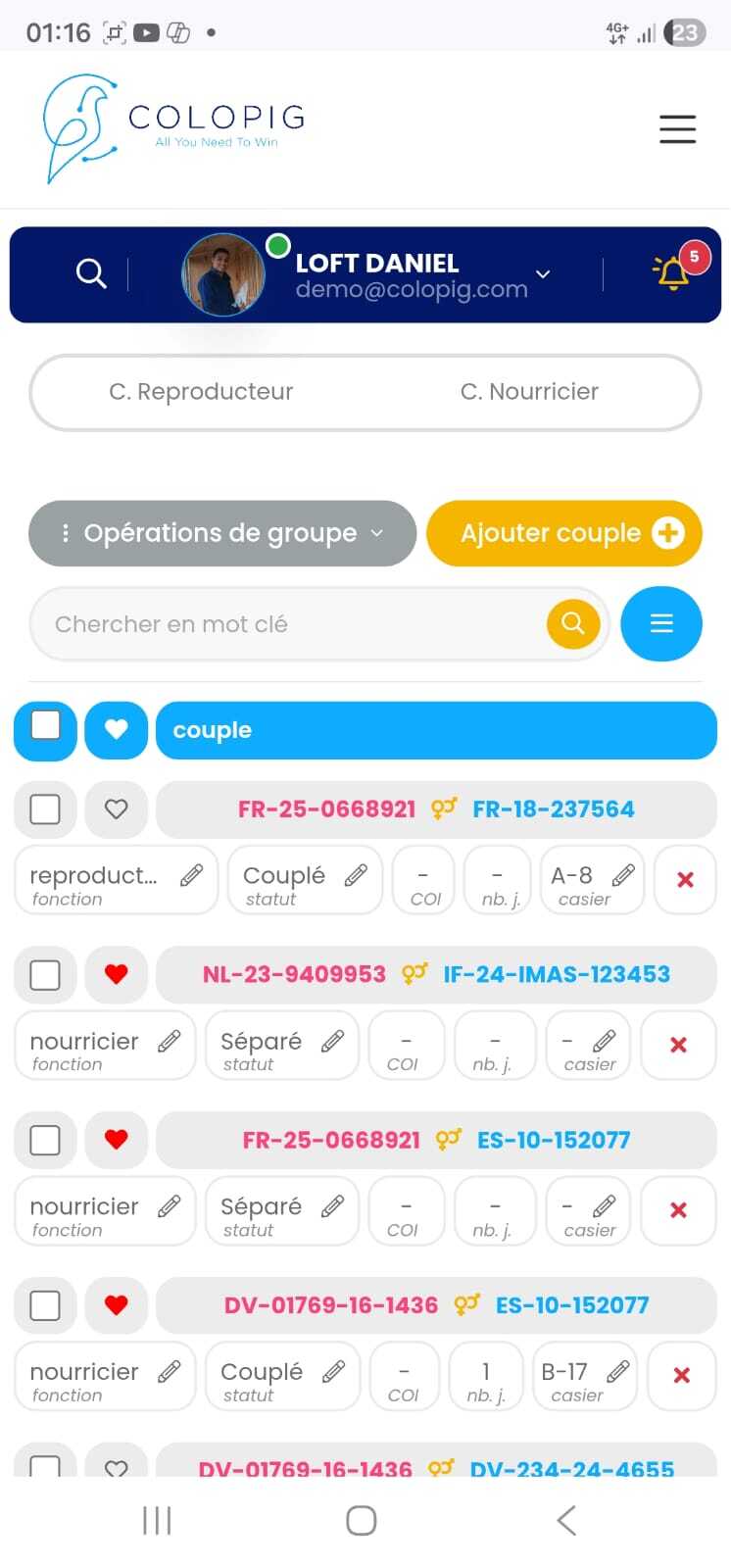Open the hamburger menu
Viewport: 731px width, 1568px height.
coord(677,129)
